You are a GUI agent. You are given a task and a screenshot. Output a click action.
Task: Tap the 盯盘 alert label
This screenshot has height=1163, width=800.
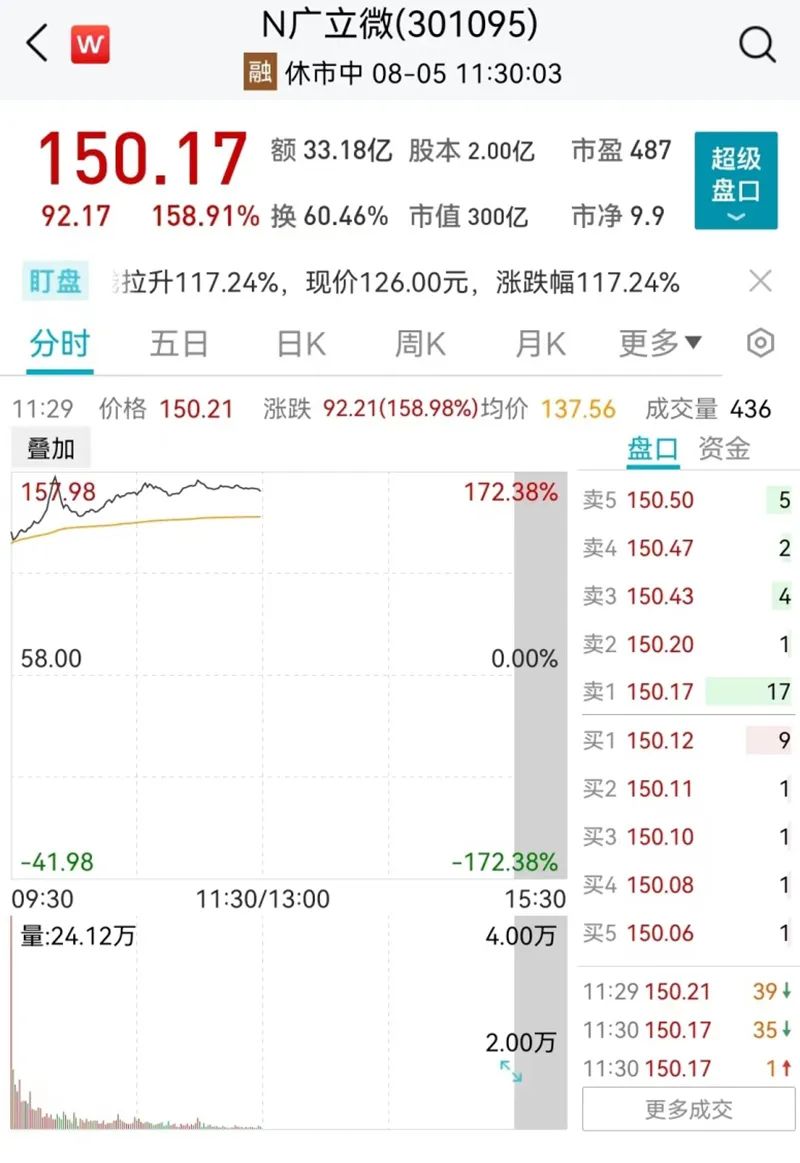click(59, 281)
